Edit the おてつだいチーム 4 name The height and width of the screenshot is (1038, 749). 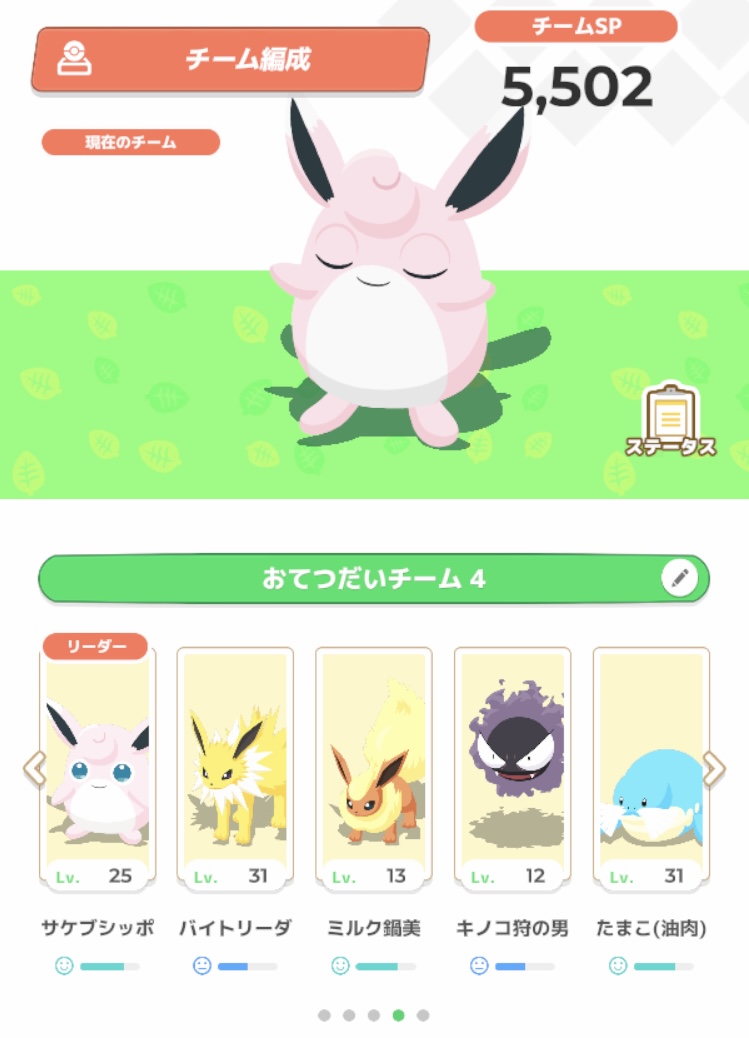click(680, 578)
